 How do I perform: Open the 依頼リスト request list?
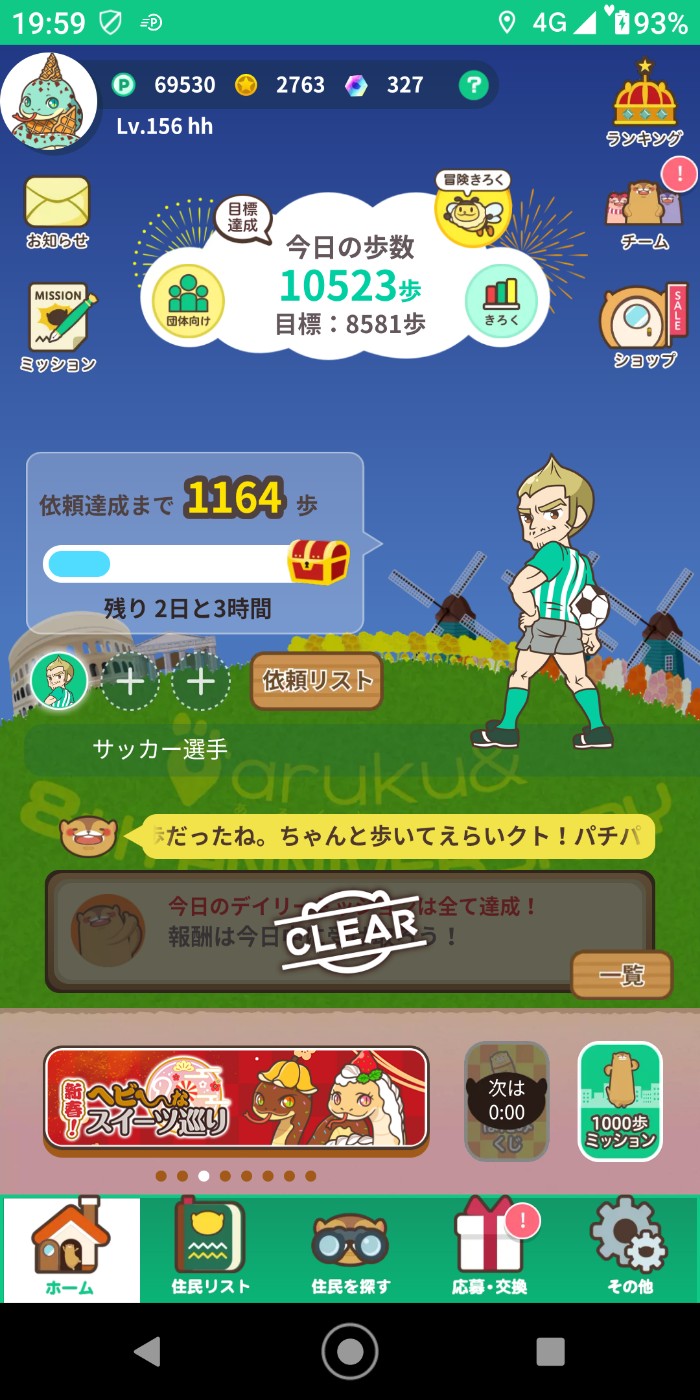[316, 681]
